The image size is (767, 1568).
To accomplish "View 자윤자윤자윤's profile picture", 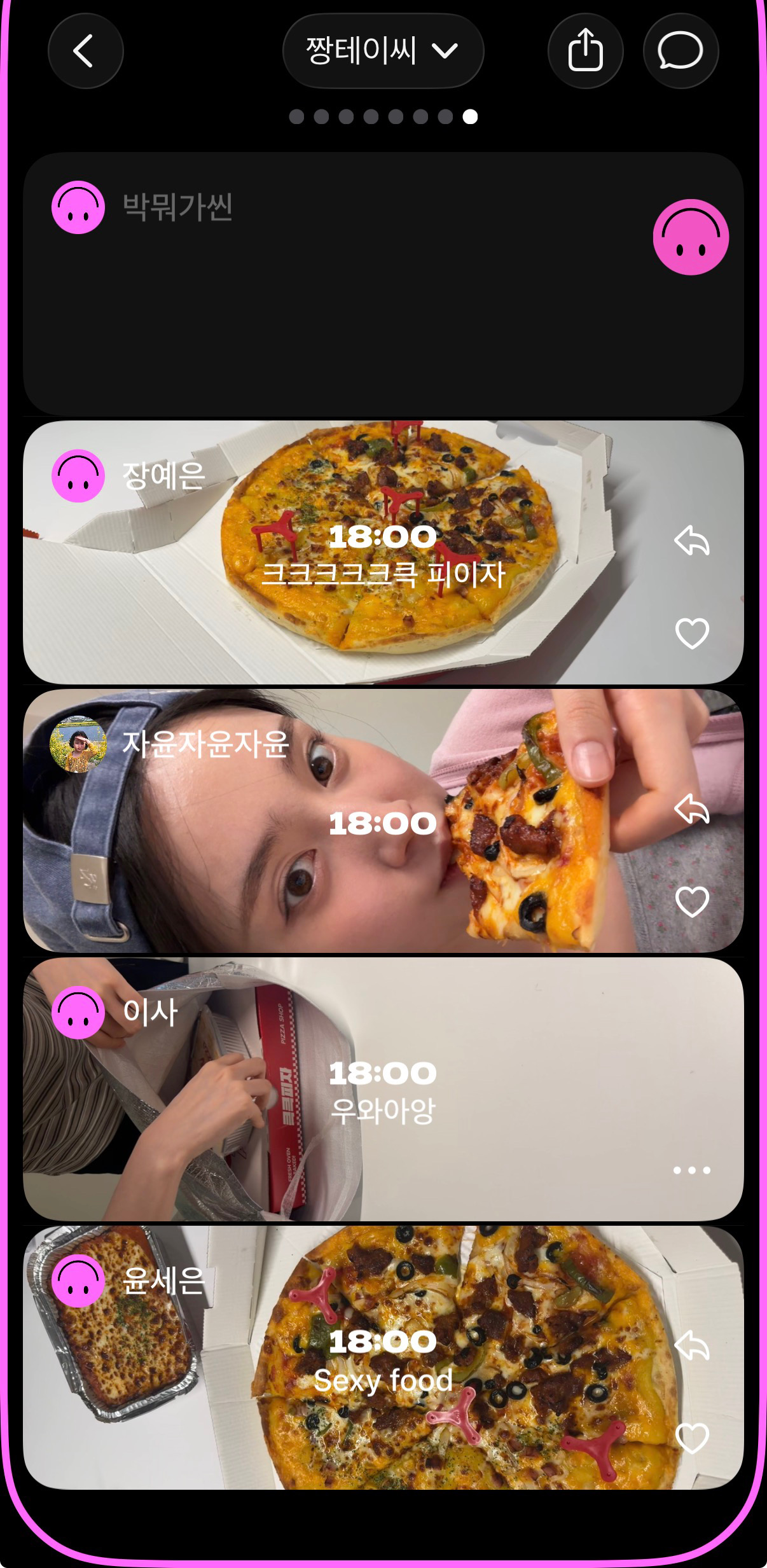I will click(x=78, y=744).
